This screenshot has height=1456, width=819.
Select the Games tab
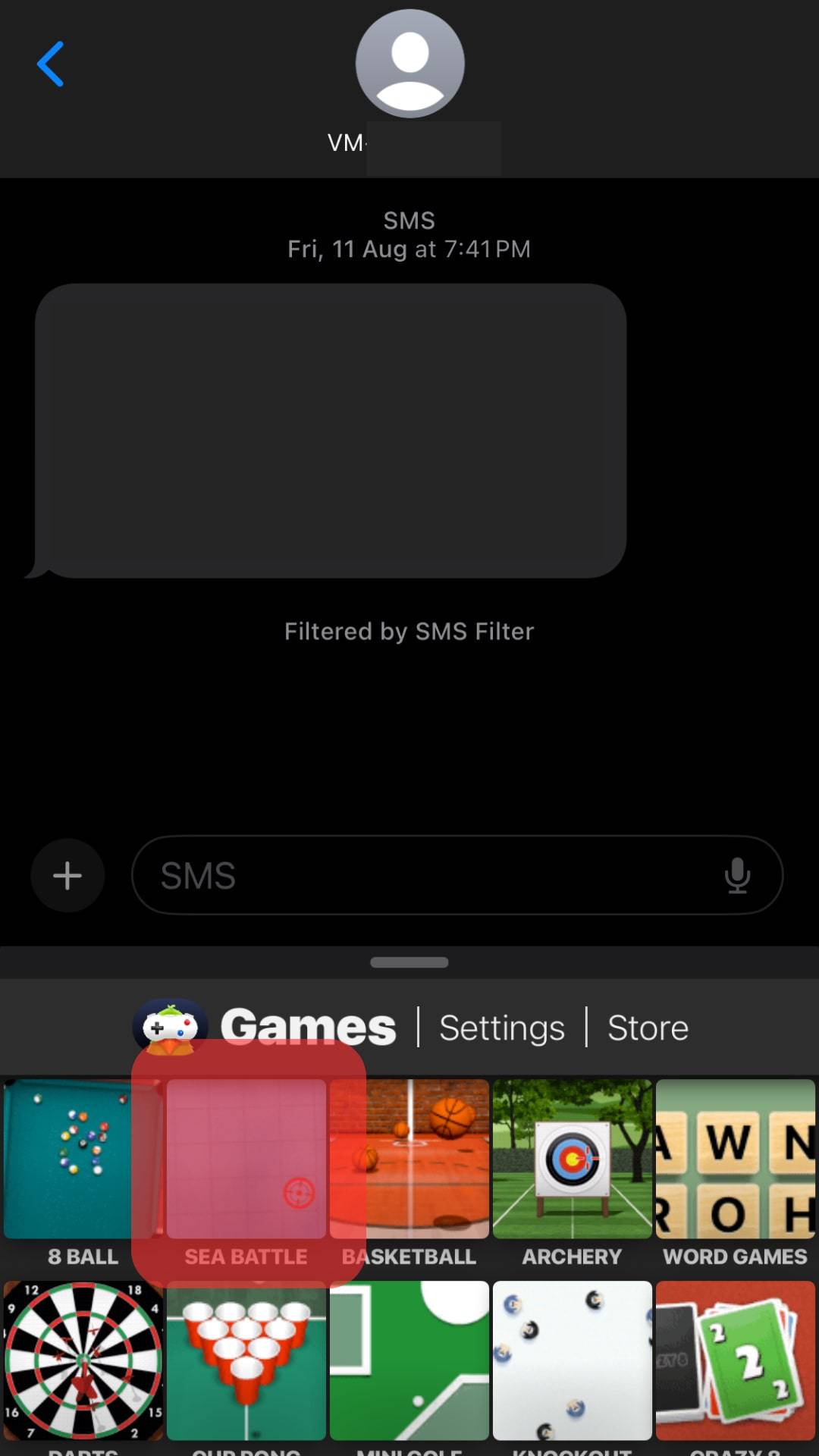307,1027
